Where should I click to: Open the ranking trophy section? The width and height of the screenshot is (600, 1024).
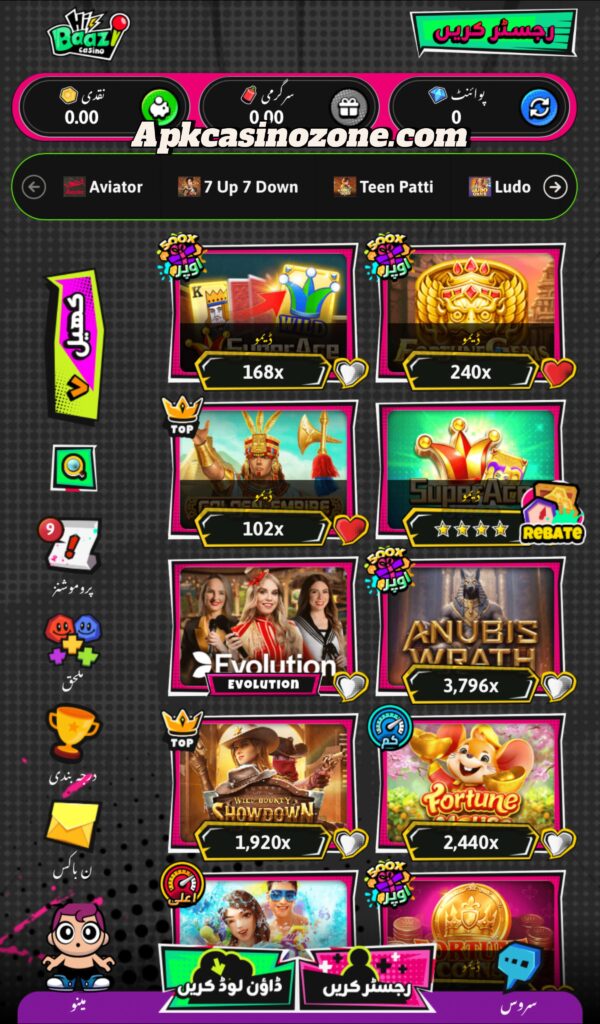pyautogui.click(x=73, y=732)
